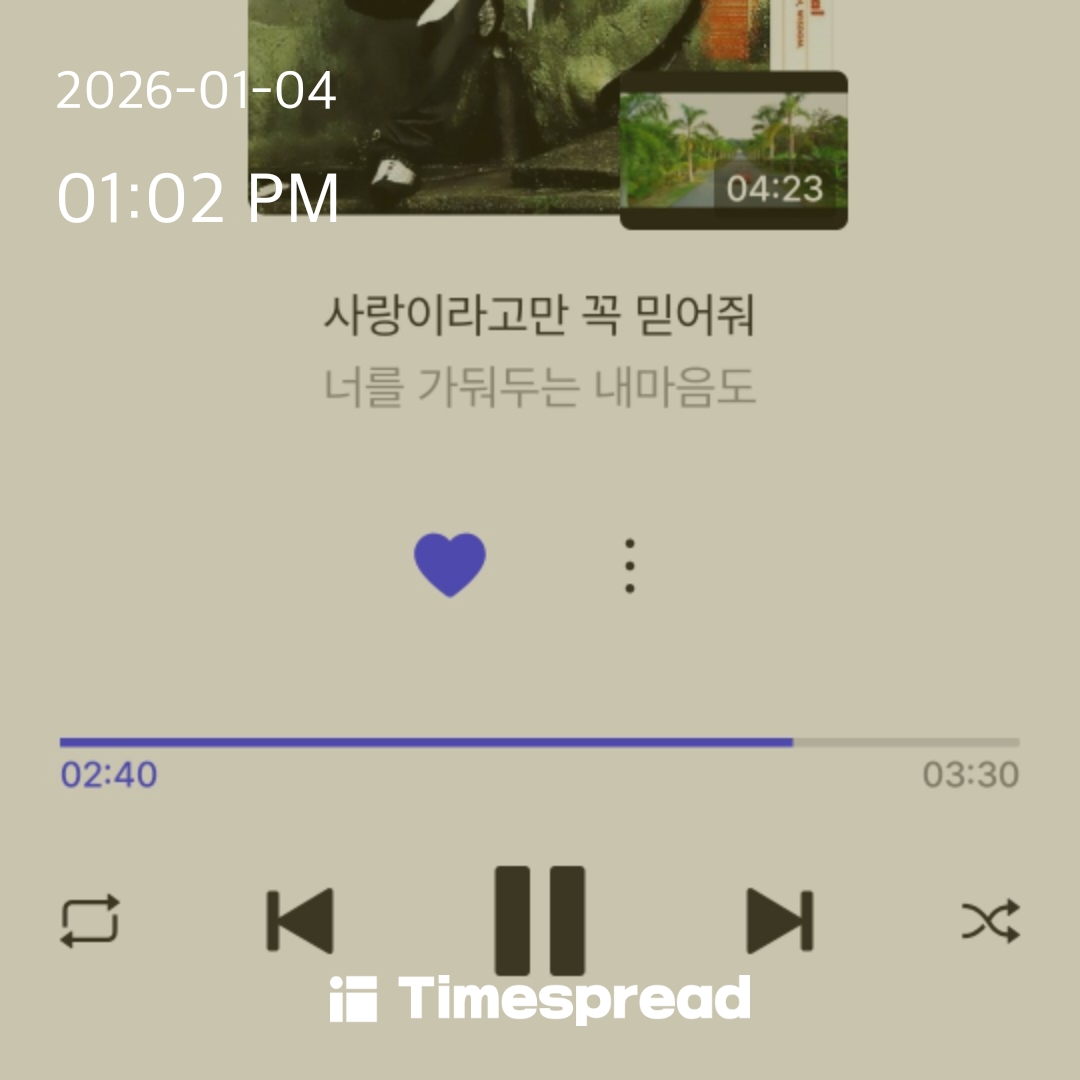Pause the current song
Screen dimensions: 1080x1080
click(x=540, y=920)
